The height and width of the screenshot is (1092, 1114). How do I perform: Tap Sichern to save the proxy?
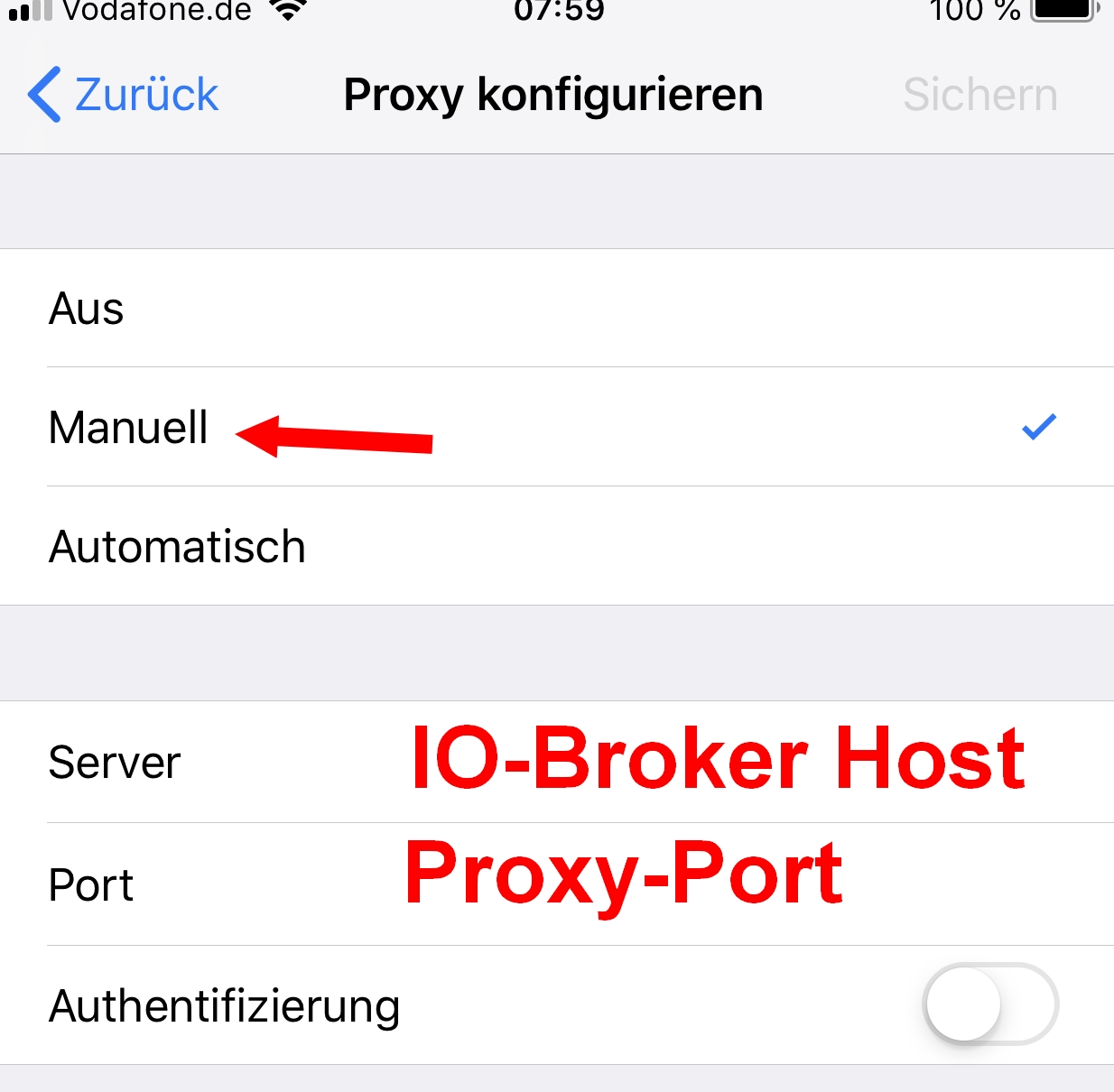tap(979, 95)
